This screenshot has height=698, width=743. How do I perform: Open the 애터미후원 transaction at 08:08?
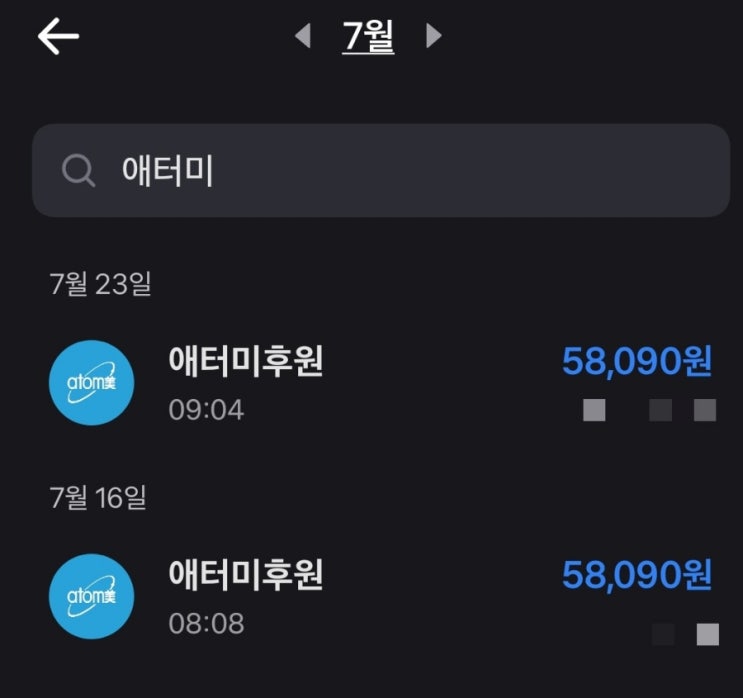(x=381, y=596)
